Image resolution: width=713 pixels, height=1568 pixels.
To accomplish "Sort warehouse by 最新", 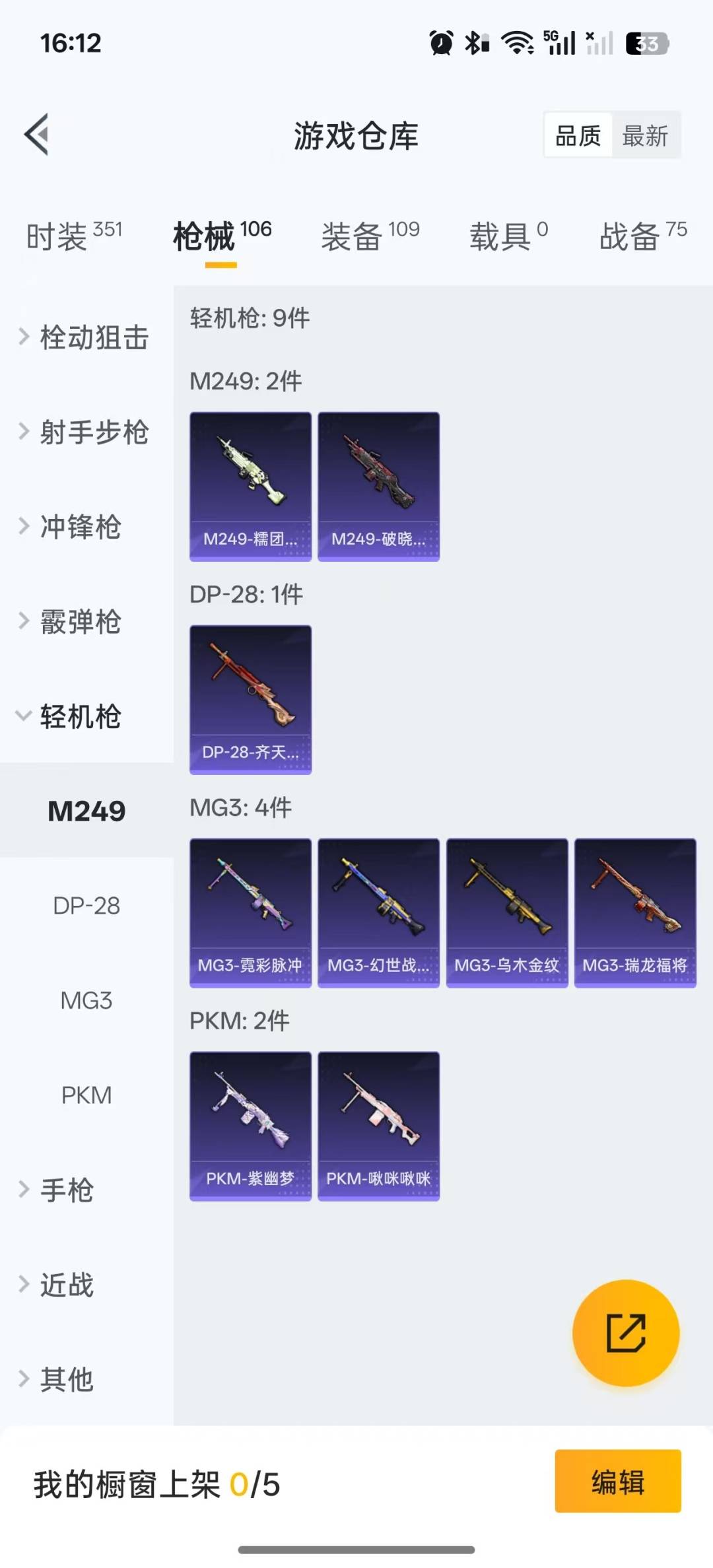I will pos(645,136).
